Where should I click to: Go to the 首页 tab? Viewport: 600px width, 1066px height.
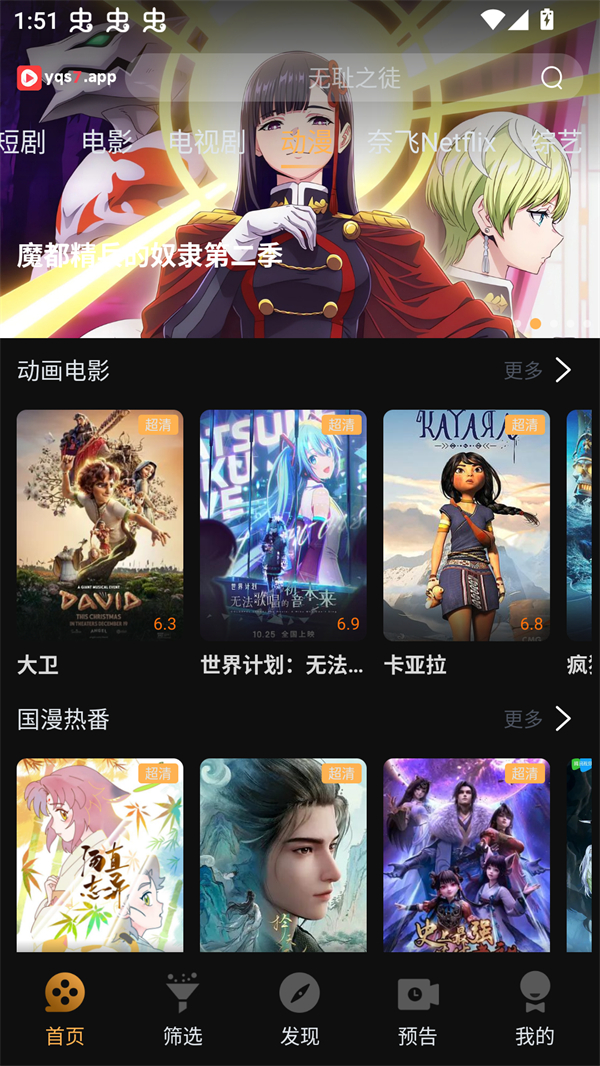tap(65, 1008)
